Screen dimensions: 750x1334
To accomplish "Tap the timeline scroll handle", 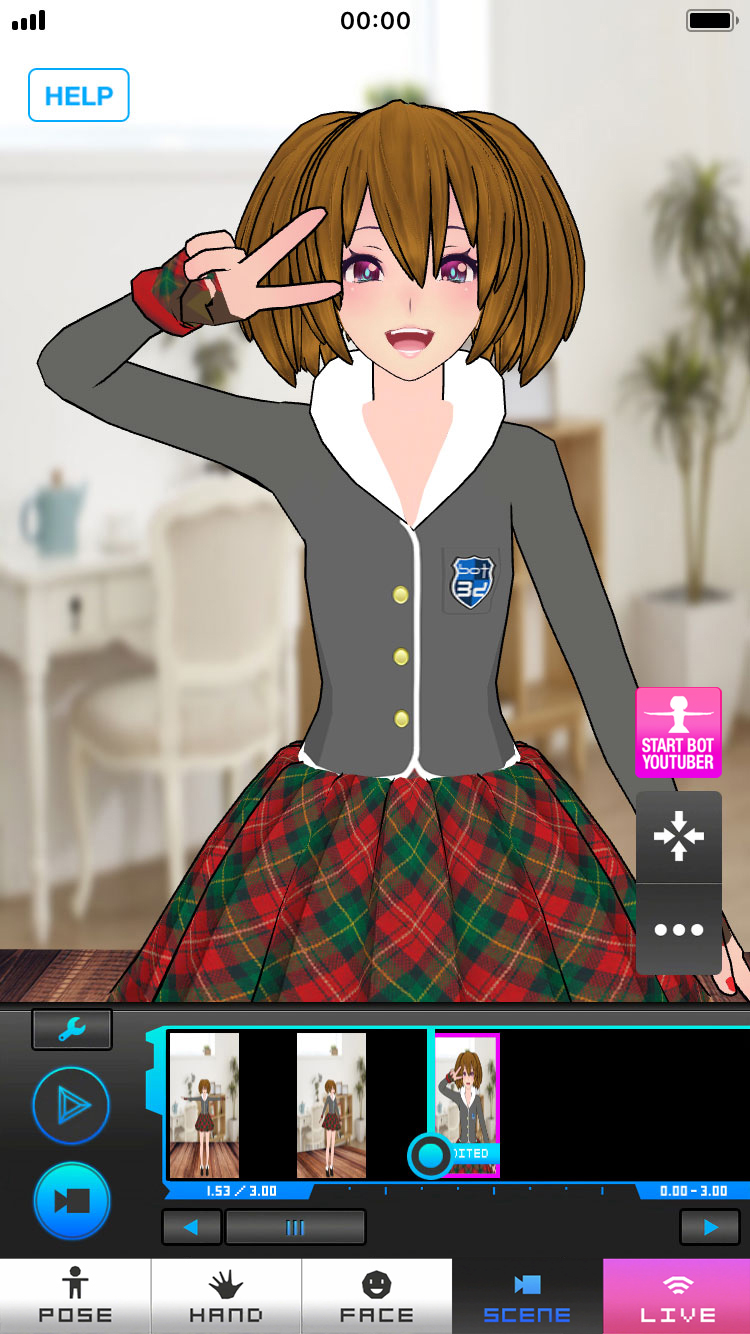I will (295, 1227).
